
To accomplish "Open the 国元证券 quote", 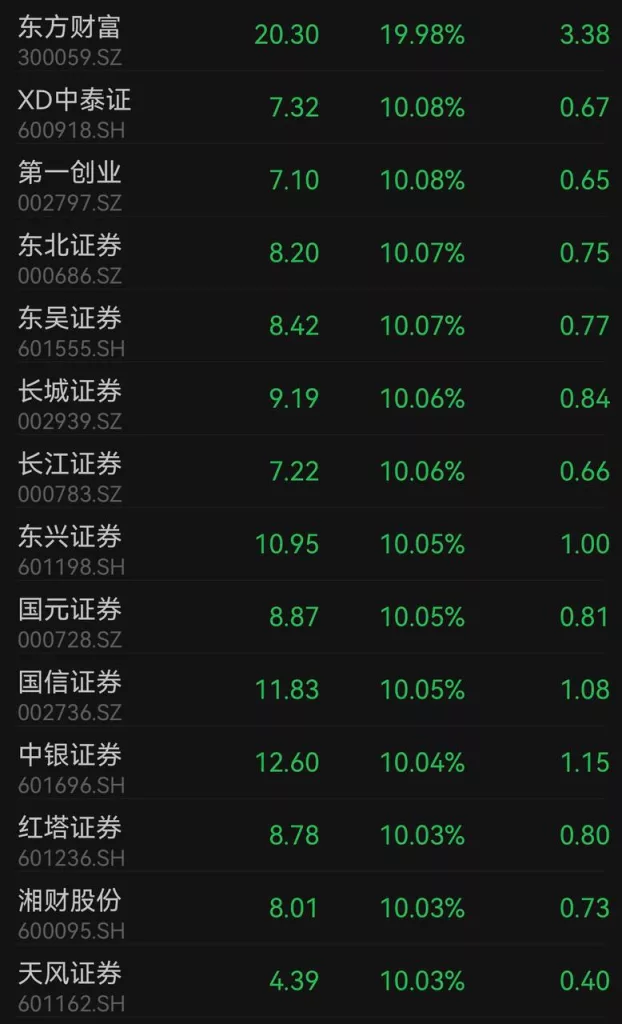I will 70,620.
